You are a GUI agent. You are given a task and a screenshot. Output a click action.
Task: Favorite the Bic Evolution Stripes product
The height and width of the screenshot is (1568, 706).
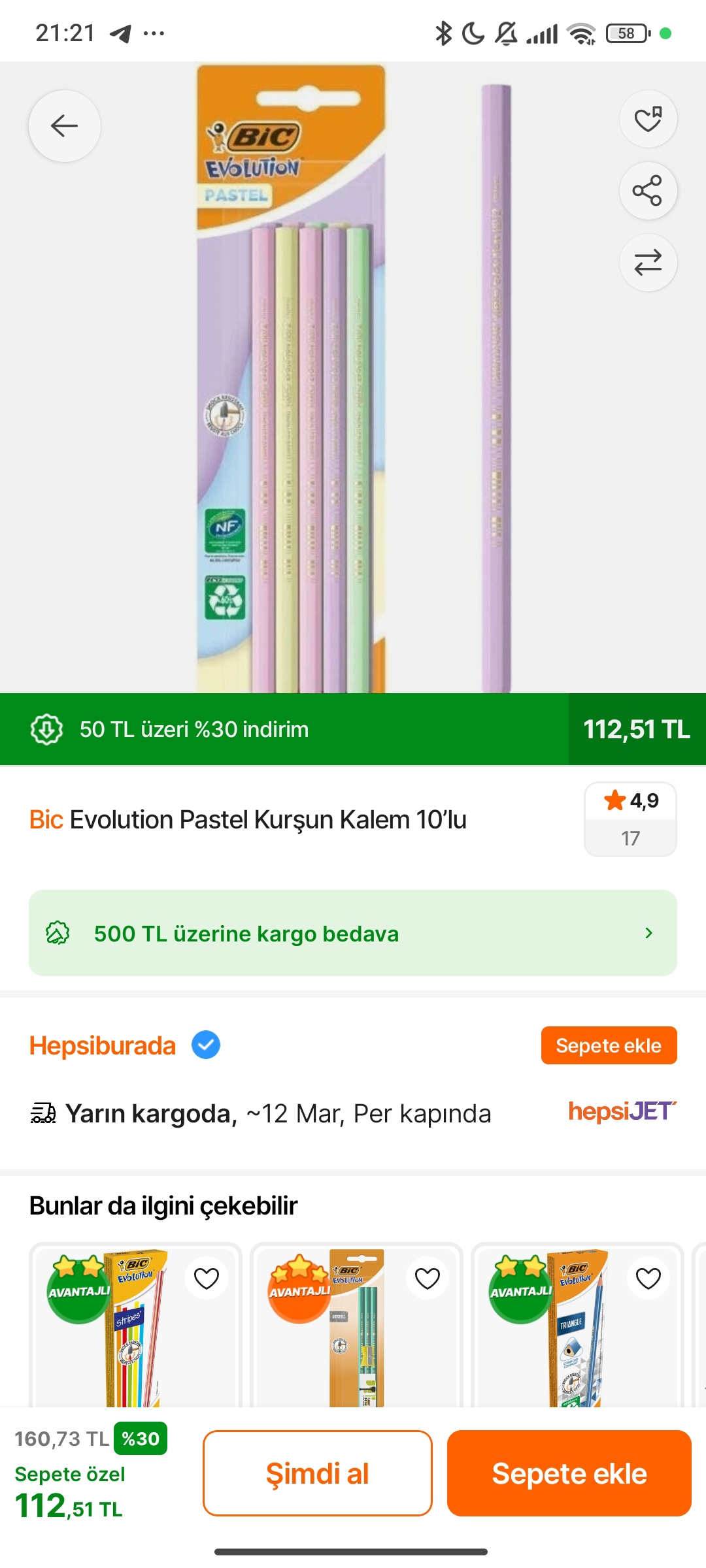pyautogui.click(x=207, y=1279)
